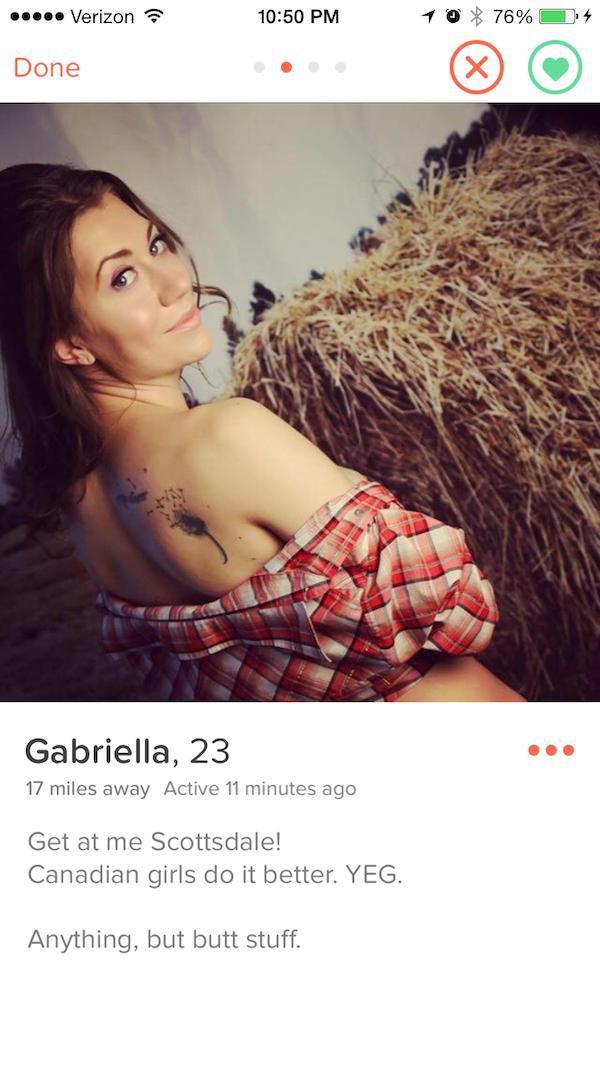Tap the photo page indicator dots

[299, 67]
